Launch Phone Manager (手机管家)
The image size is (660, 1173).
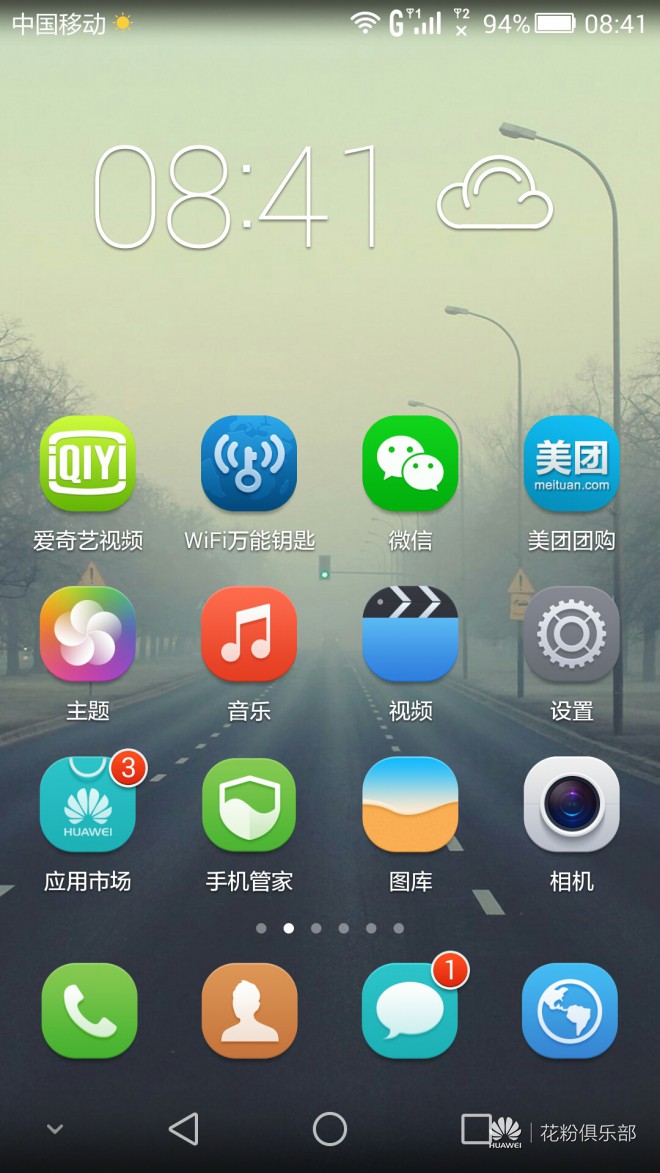point(249,805)
